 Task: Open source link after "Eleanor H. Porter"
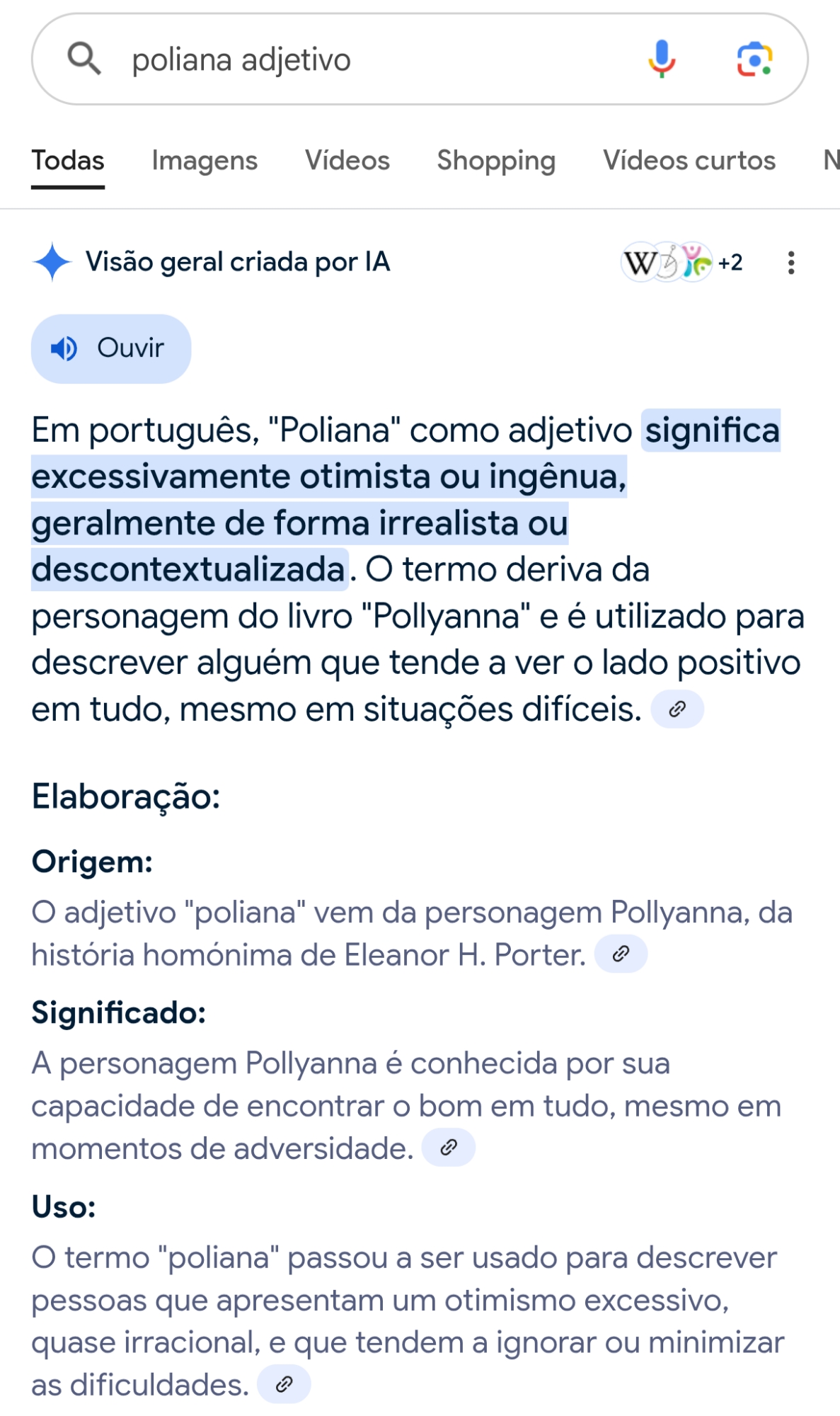click(x=621, y=954)
